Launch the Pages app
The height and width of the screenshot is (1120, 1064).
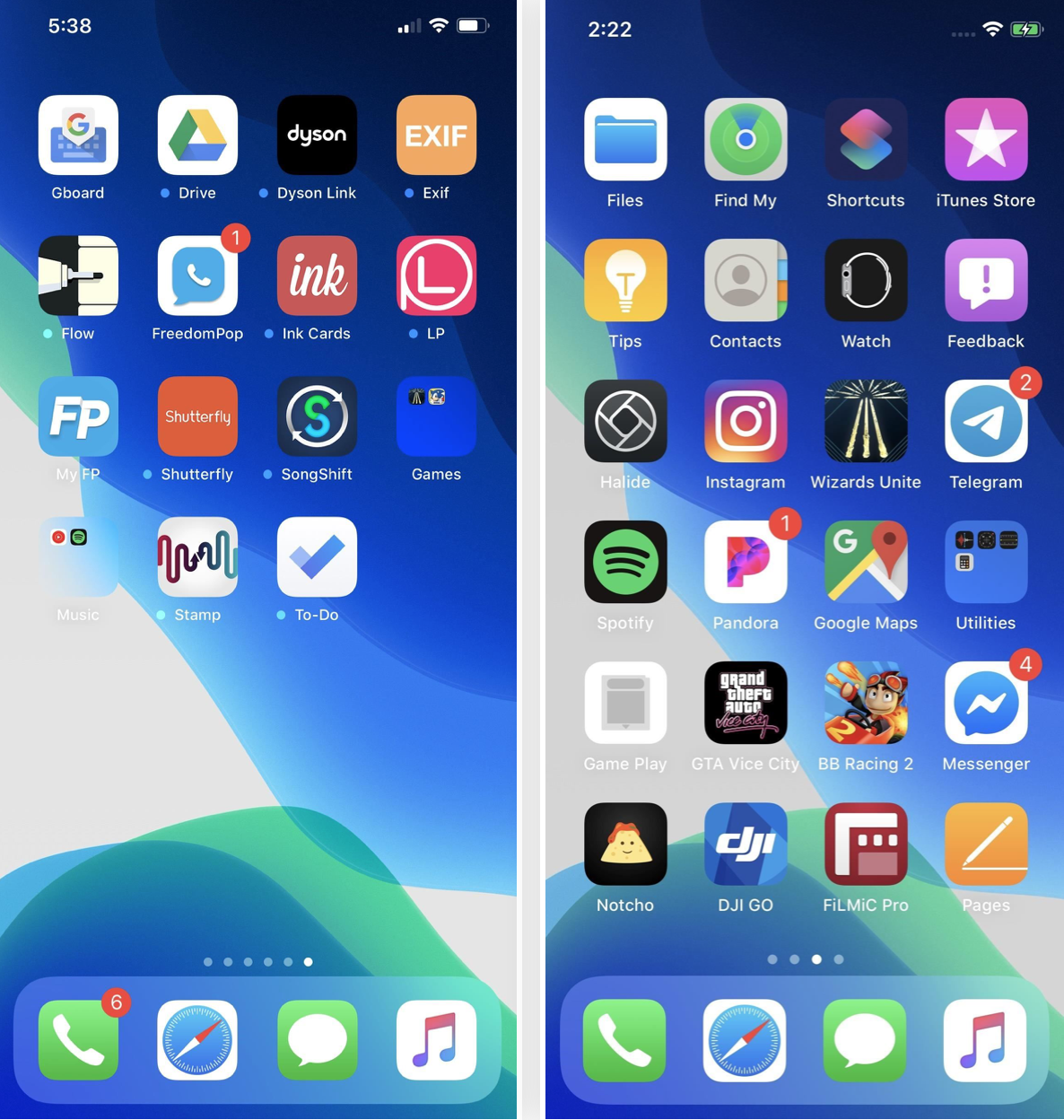986,844
